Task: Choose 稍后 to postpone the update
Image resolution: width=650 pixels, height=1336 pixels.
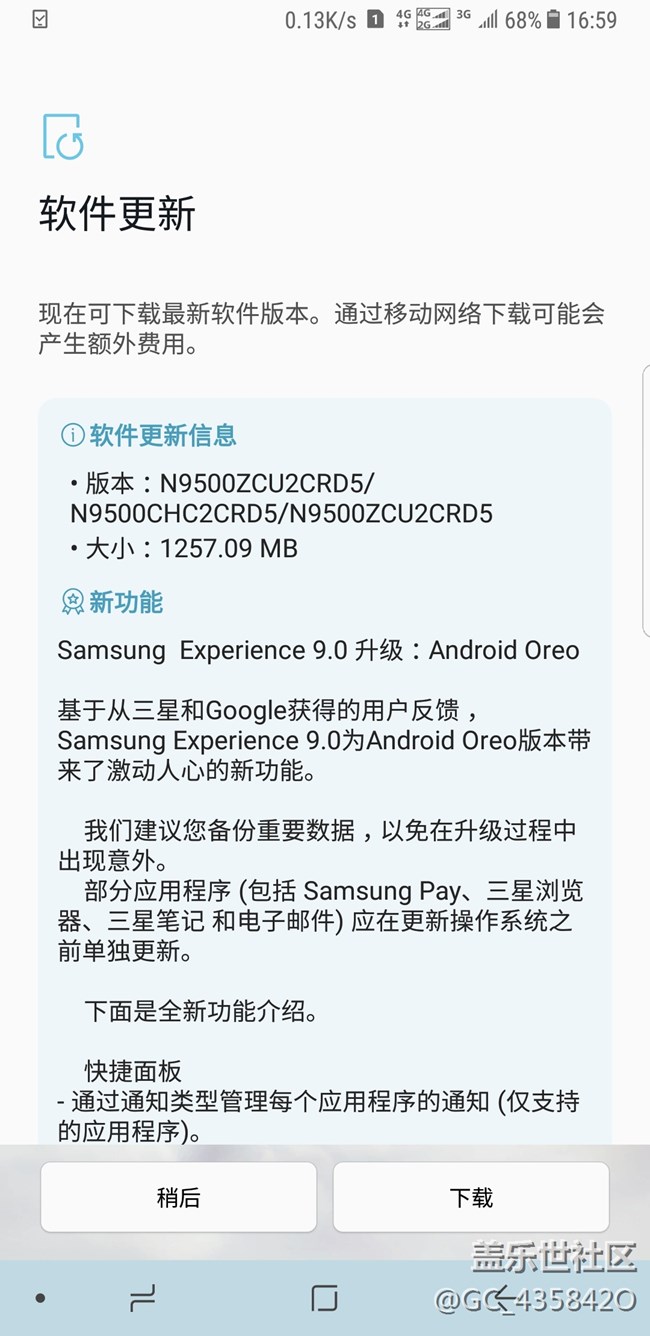Action: 179,1197
